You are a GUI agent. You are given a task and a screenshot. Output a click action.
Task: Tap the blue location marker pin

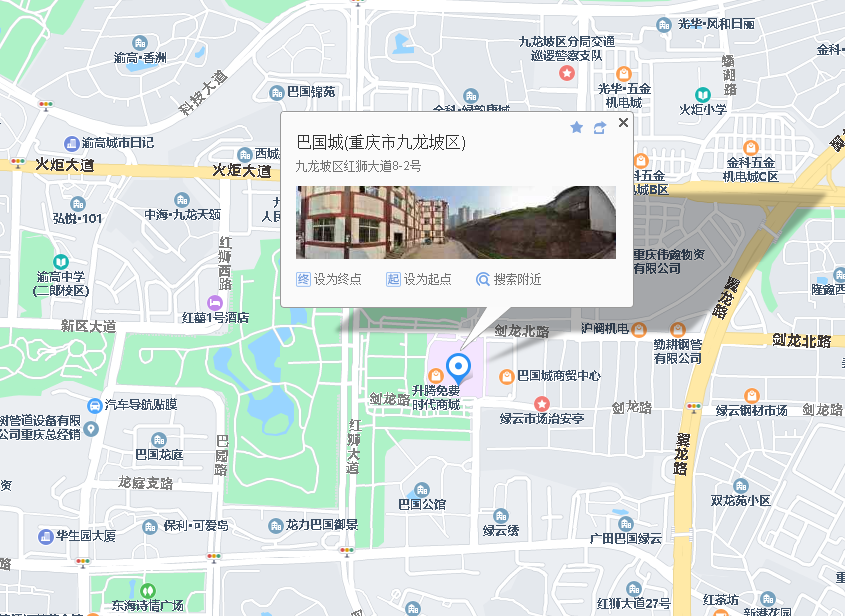coord(458,366)
